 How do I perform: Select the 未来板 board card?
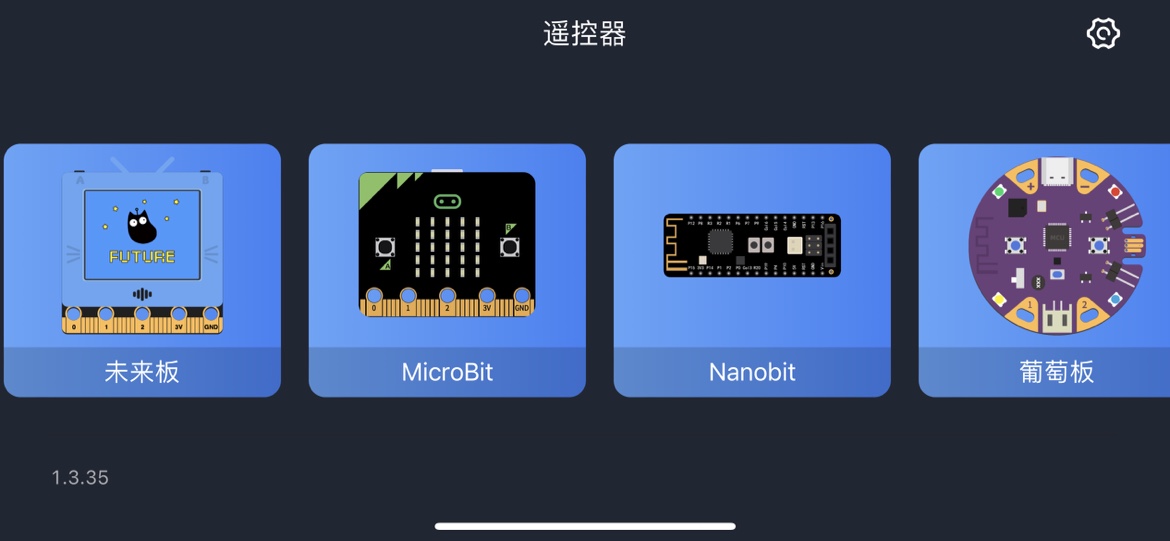point(142,270)
